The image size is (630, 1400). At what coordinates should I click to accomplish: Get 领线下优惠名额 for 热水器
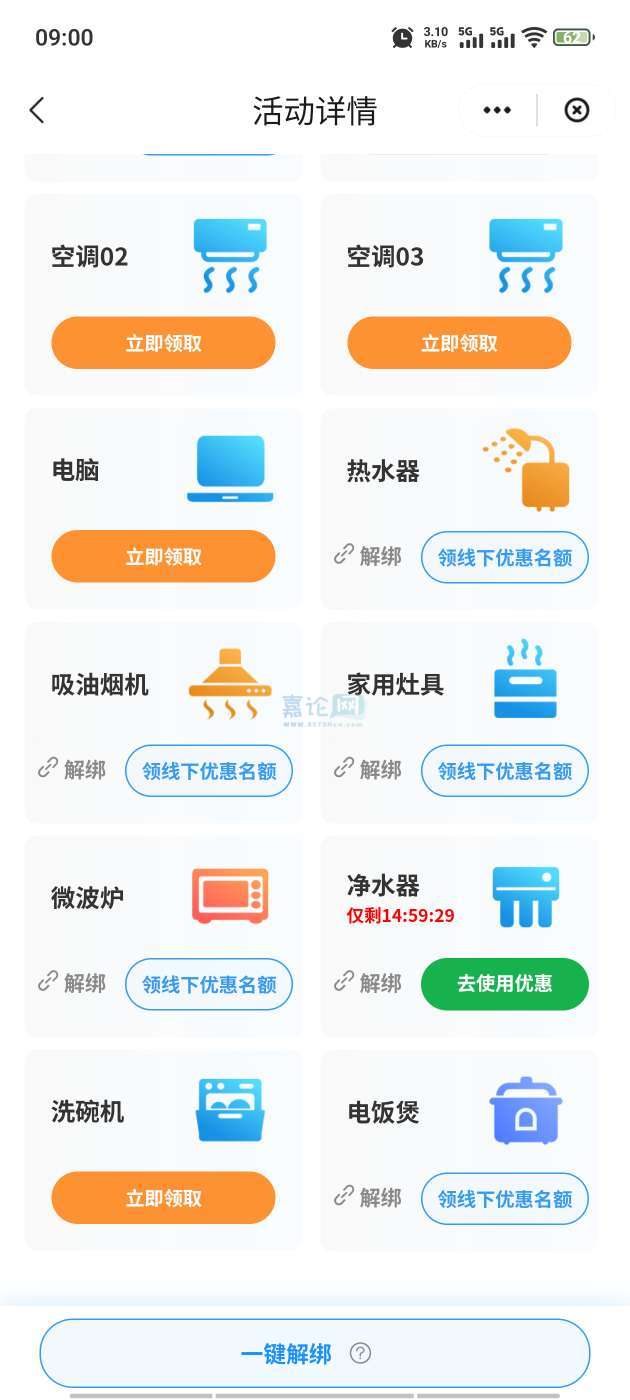(505, 557)
